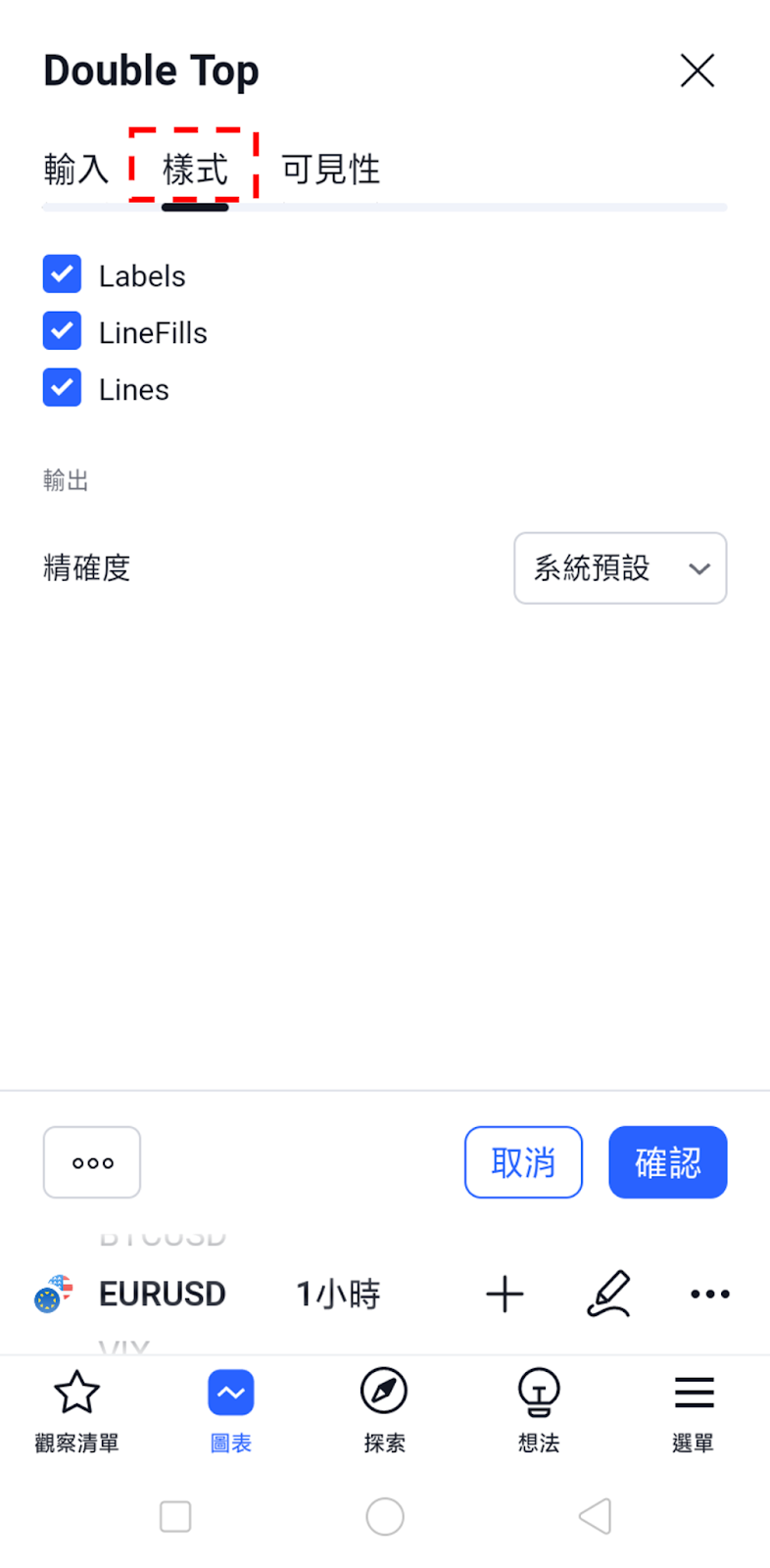Open the 想法 tab
Image resolution: width=770 pixels, height=1568 pixels.
539,1411
